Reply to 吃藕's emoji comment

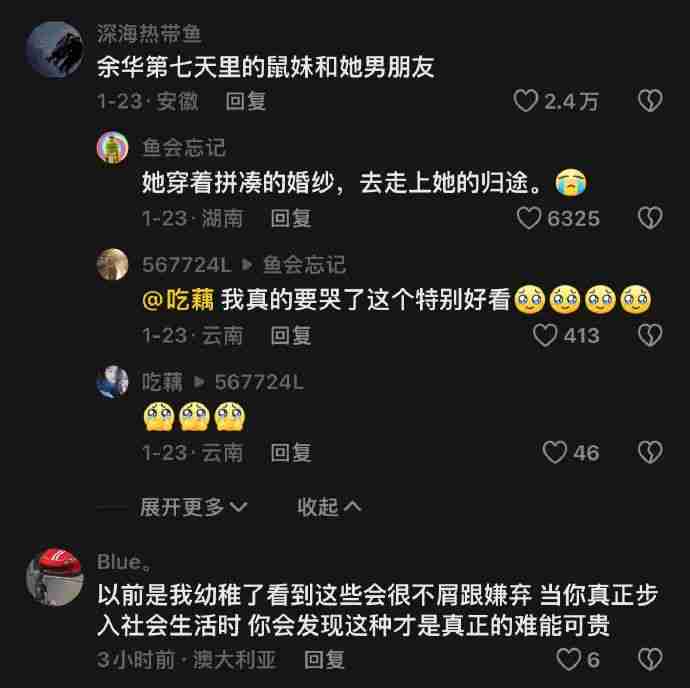(x=291, y=452)
